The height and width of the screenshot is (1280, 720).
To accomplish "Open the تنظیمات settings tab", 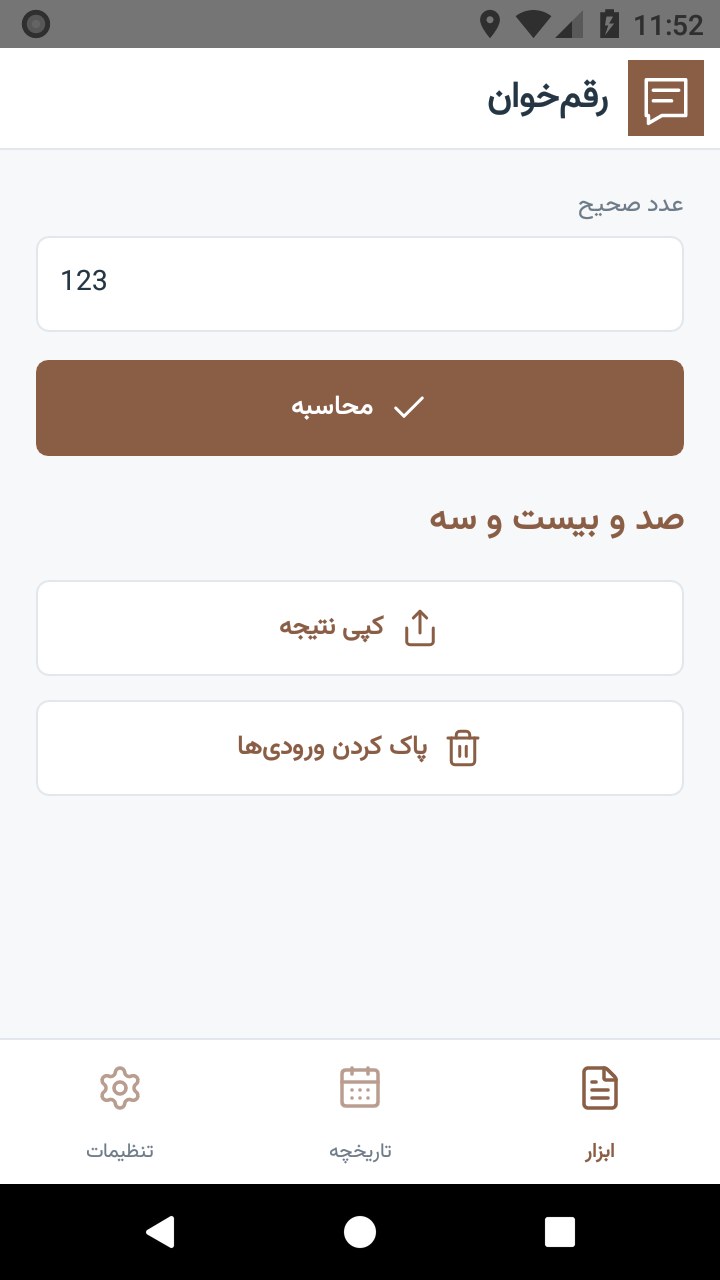I will (120, 1112).
